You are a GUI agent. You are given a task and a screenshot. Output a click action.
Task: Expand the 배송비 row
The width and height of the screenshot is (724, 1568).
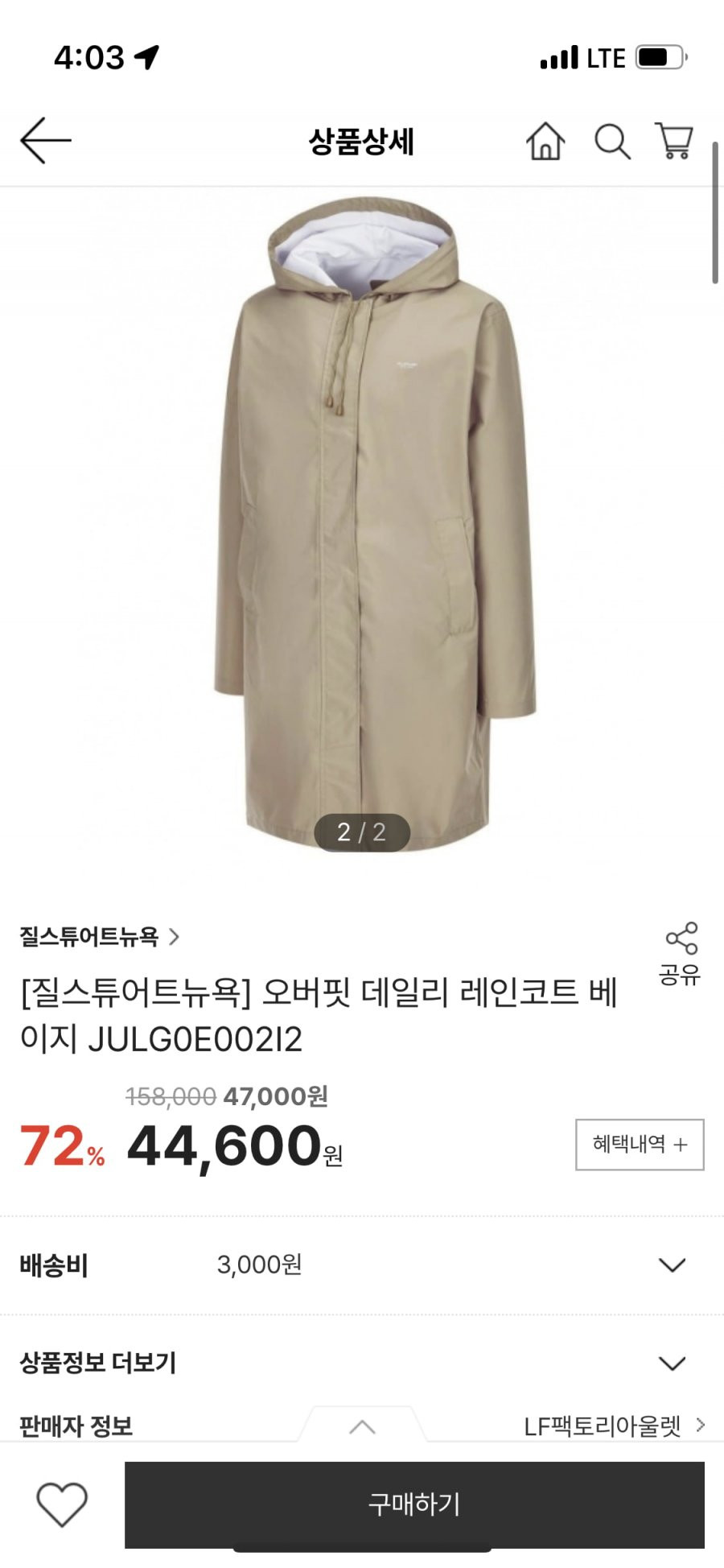(x=362, y=1265)
